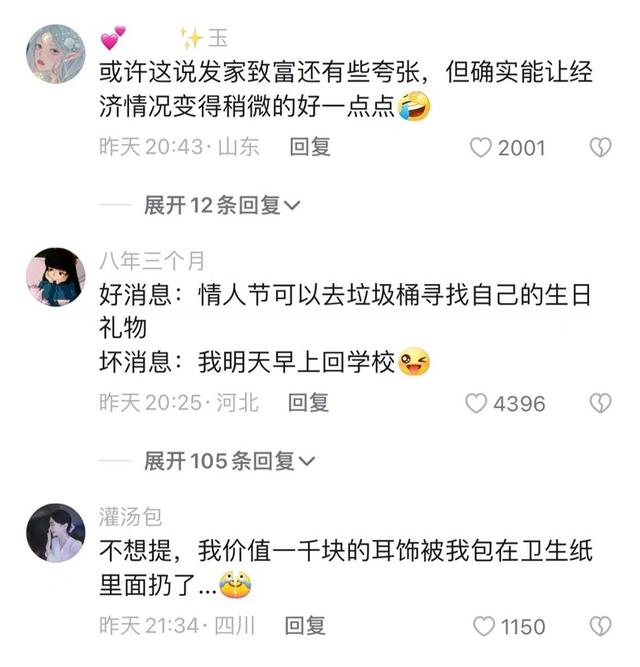
Task: Like the comment by 八年三个月
Action: click(x=479, y=403)
